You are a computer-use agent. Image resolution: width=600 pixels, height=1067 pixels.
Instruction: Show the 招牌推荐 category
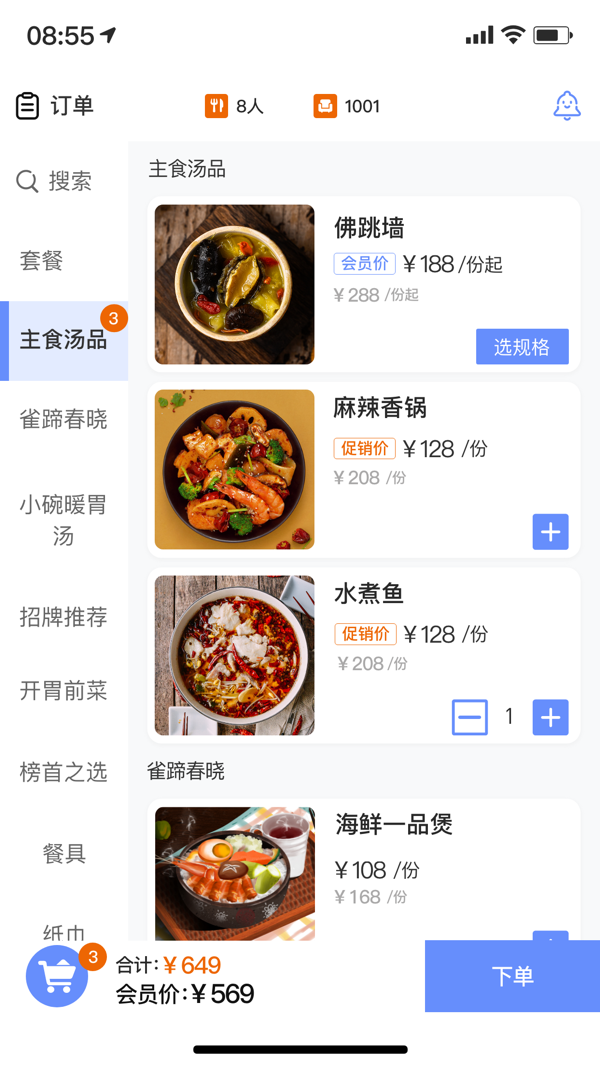pos(63,617)
